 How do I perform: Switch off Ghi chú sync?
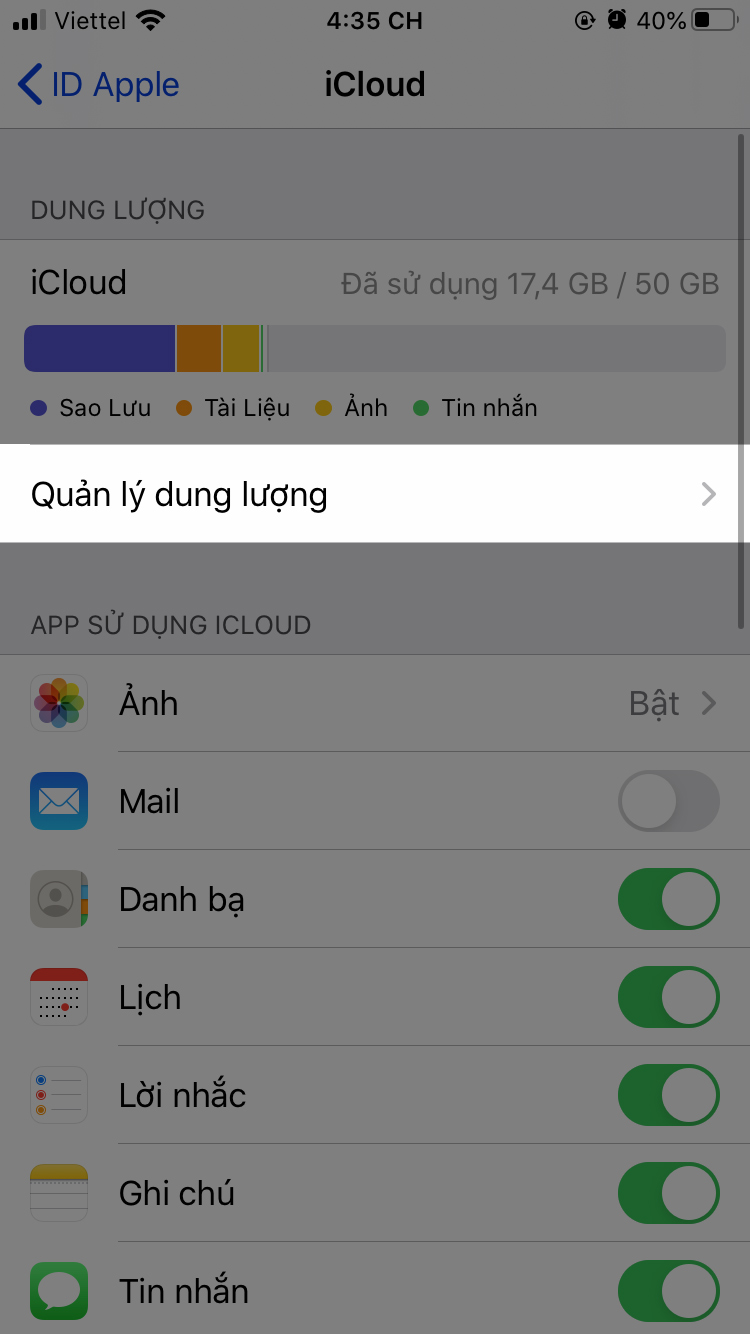tap(668, 1193)
